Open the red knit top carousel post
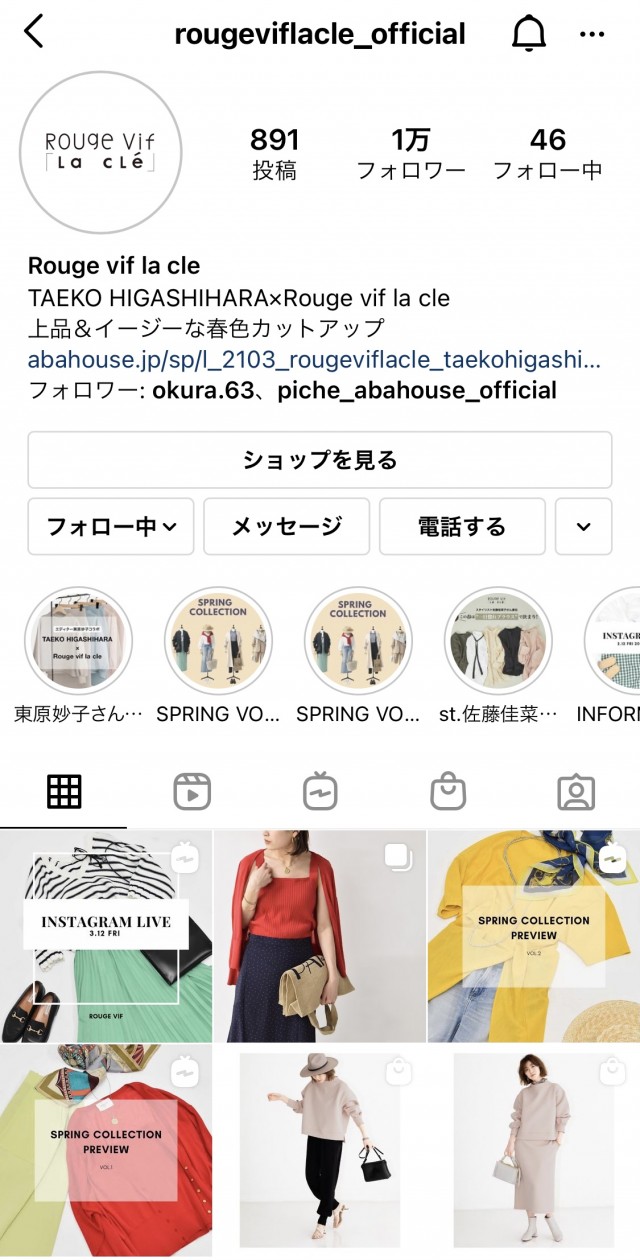Image resolution: width=640 pixels, height=1260 pixels. coord(319,935)
